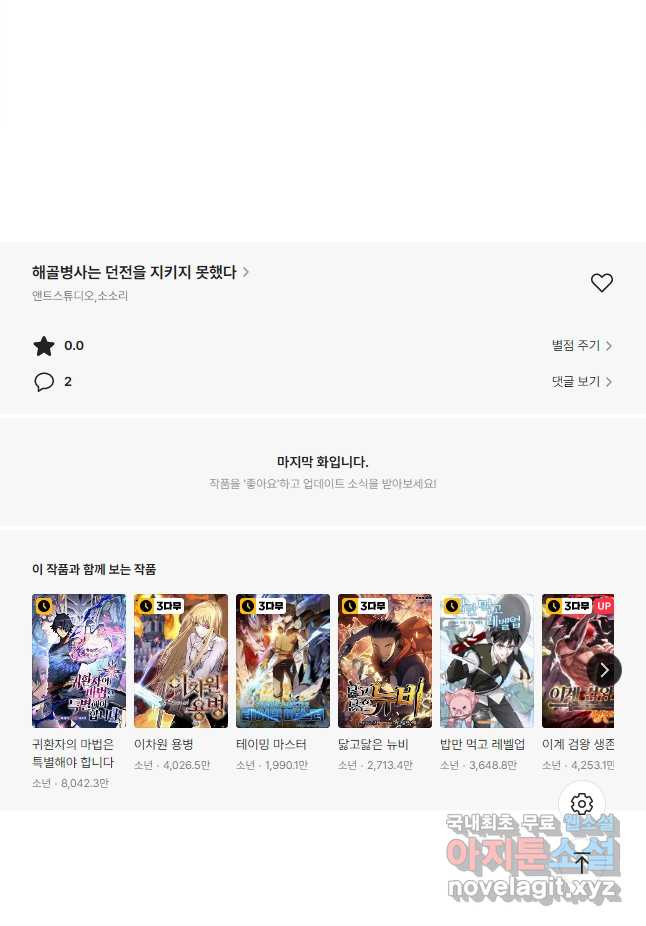Viewport: 646px width, 926px height.
Task: Jump back to the top with the arrow
Action: (x=582, y=862)
